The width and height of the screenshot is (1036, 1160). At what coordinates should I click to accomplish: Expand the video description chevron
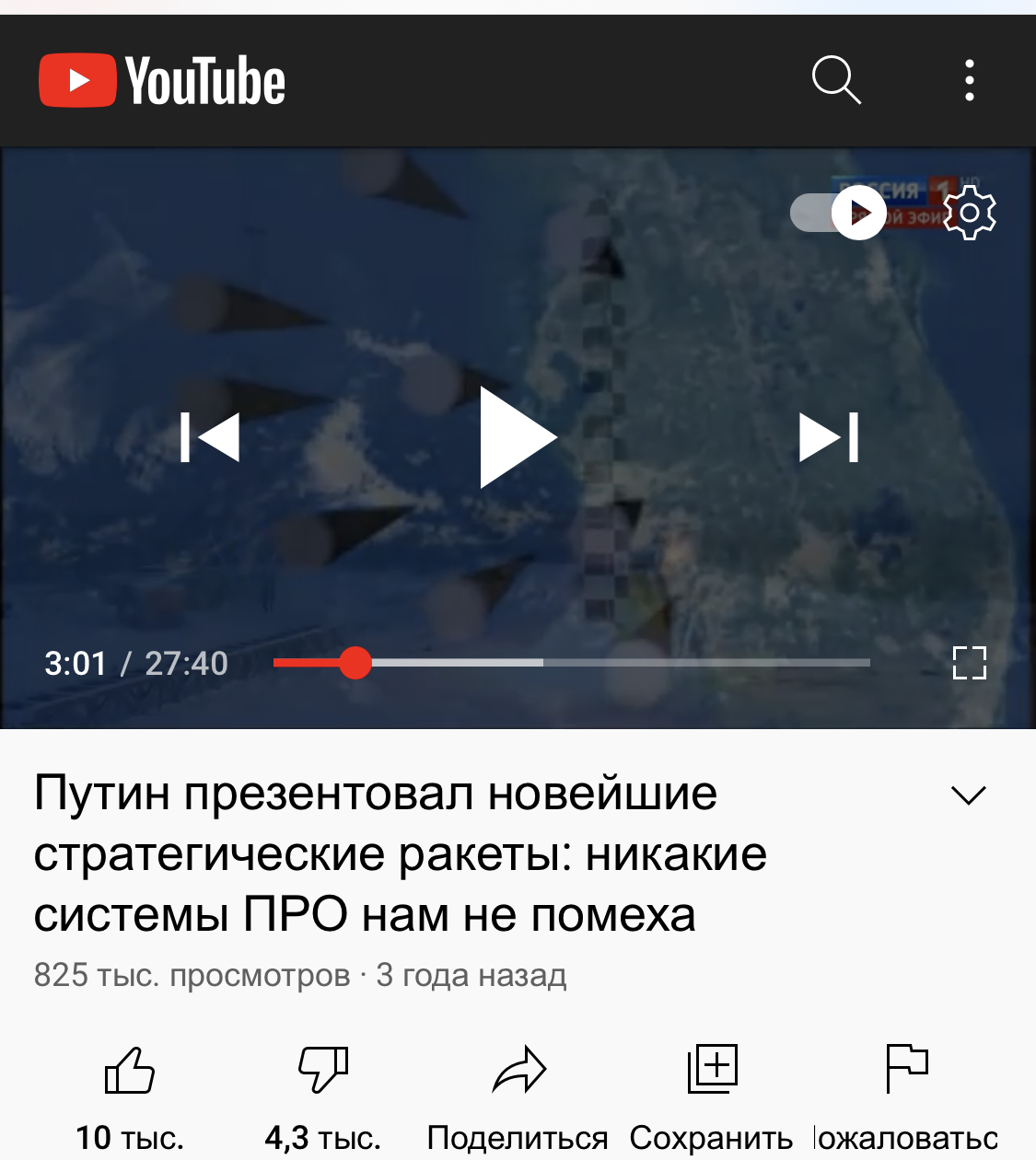coord(968,795)
